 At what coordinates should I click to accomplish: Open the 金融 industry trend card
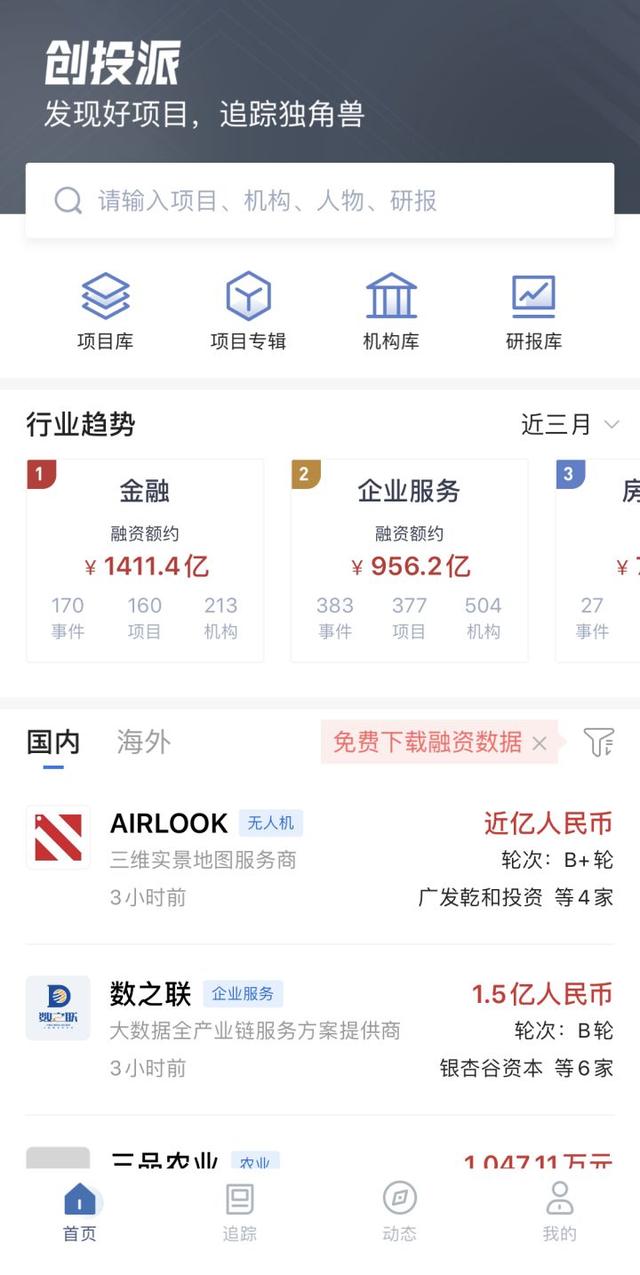(x=145, y=560)
